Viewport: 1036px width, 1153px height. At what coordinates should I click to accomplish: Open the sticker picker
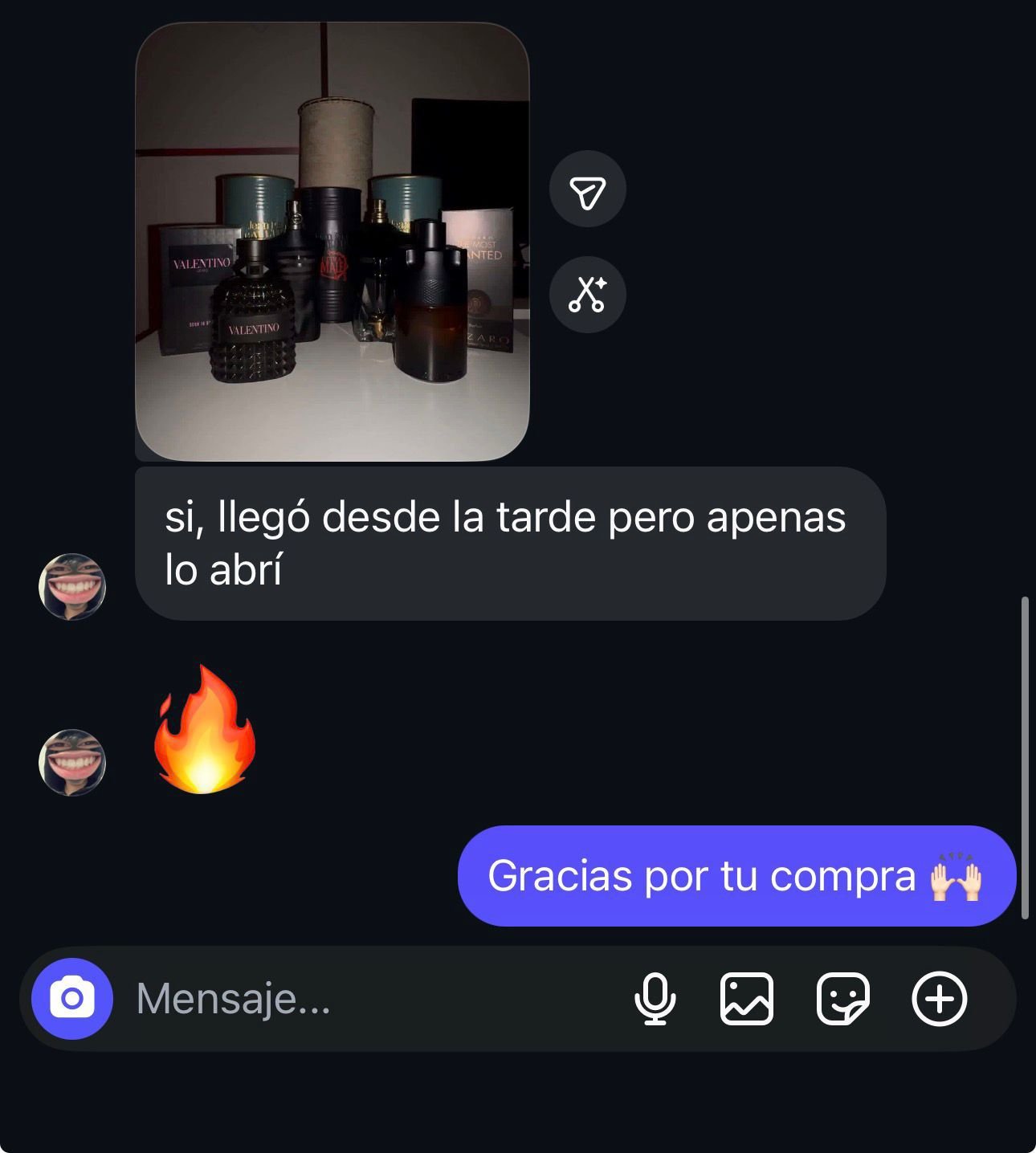(x=842, y=999)
